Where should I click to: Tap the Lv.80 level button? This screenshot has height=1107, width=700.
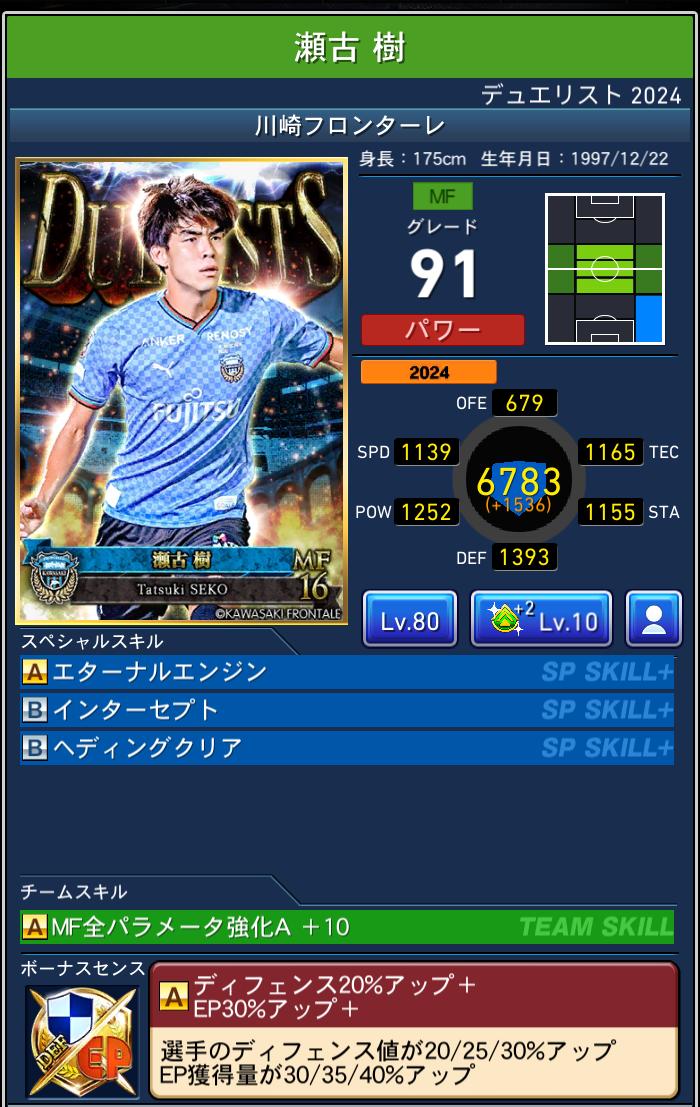[410, 620]
